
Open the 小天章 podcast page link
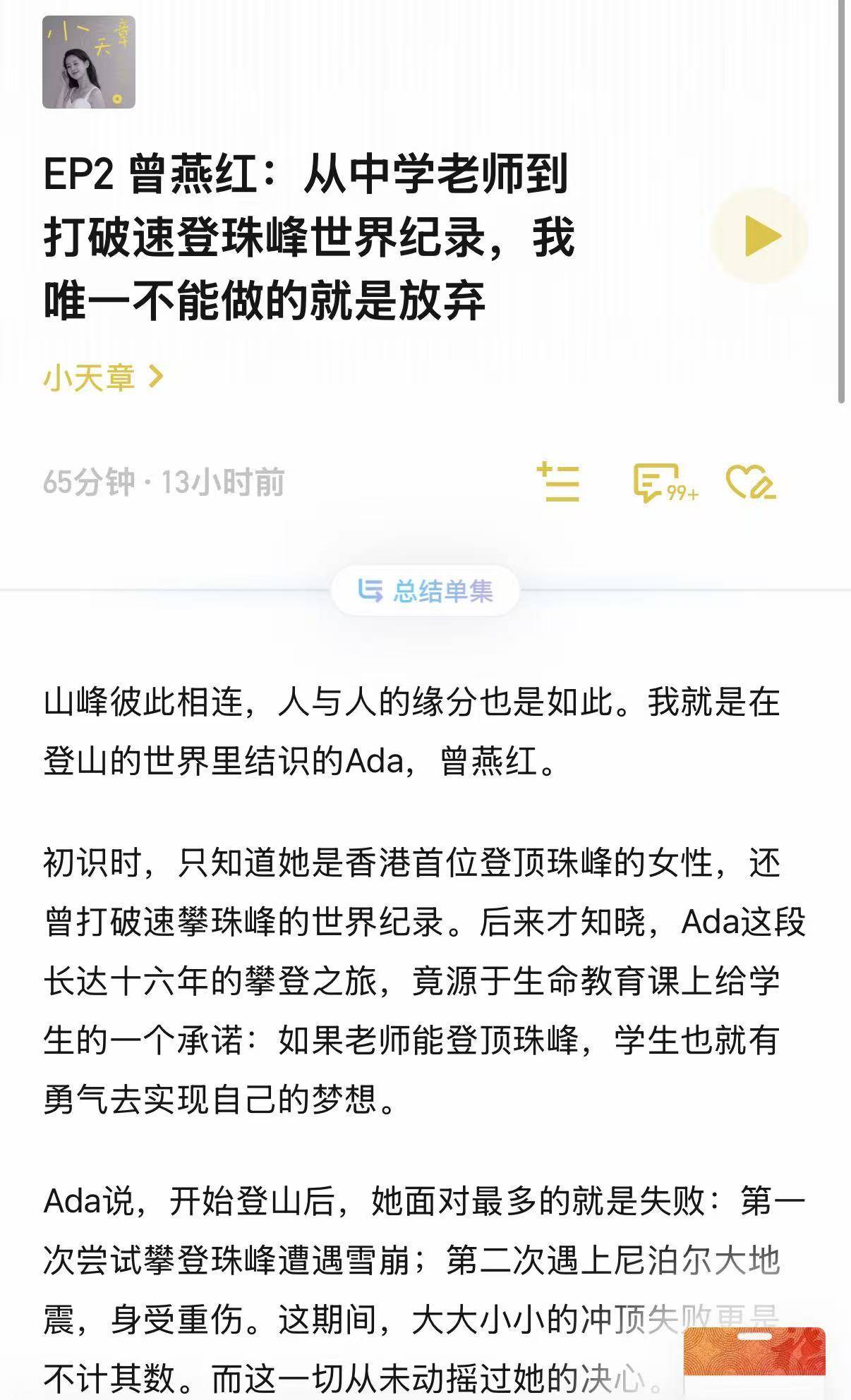(103, 377)
